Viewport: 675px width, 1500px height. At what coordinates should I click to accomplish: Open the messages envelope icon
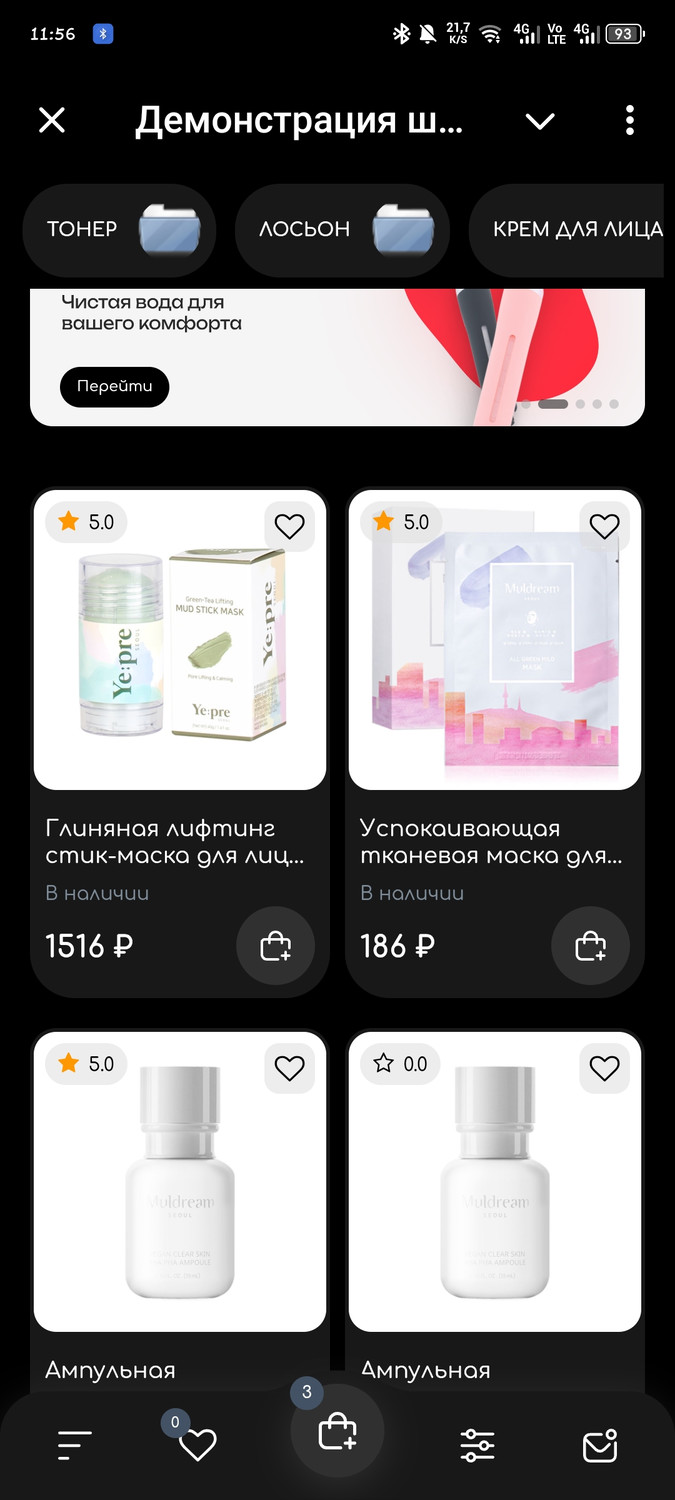(x=600, y=1445)
